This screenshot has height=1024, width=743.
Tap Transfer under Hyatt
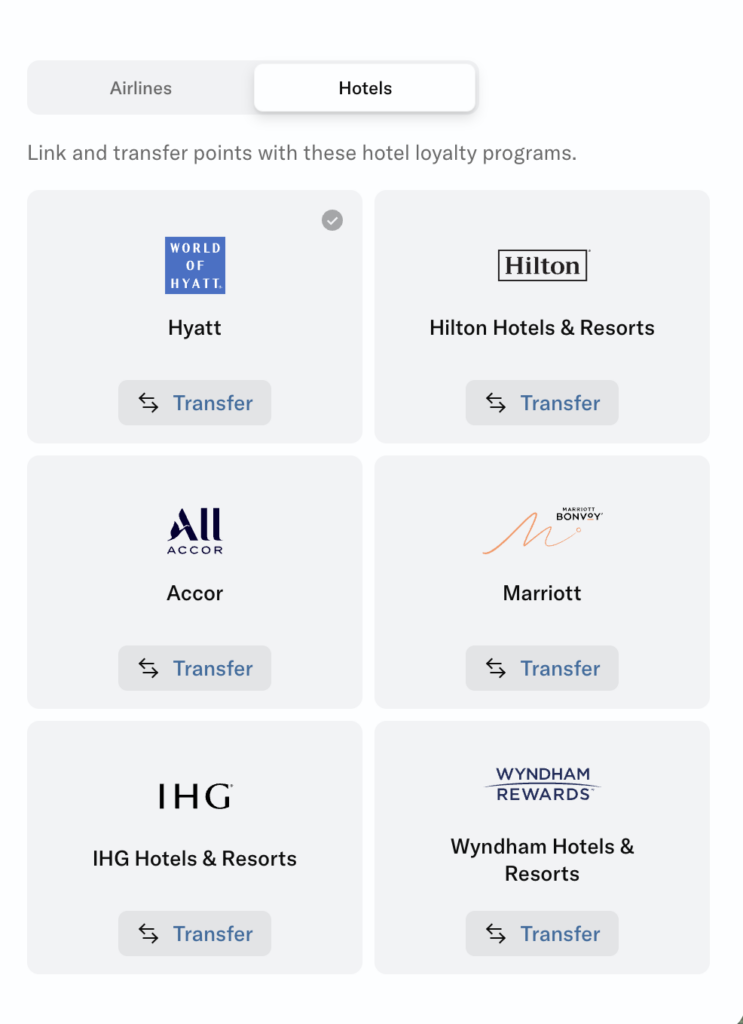click(195, 403)
